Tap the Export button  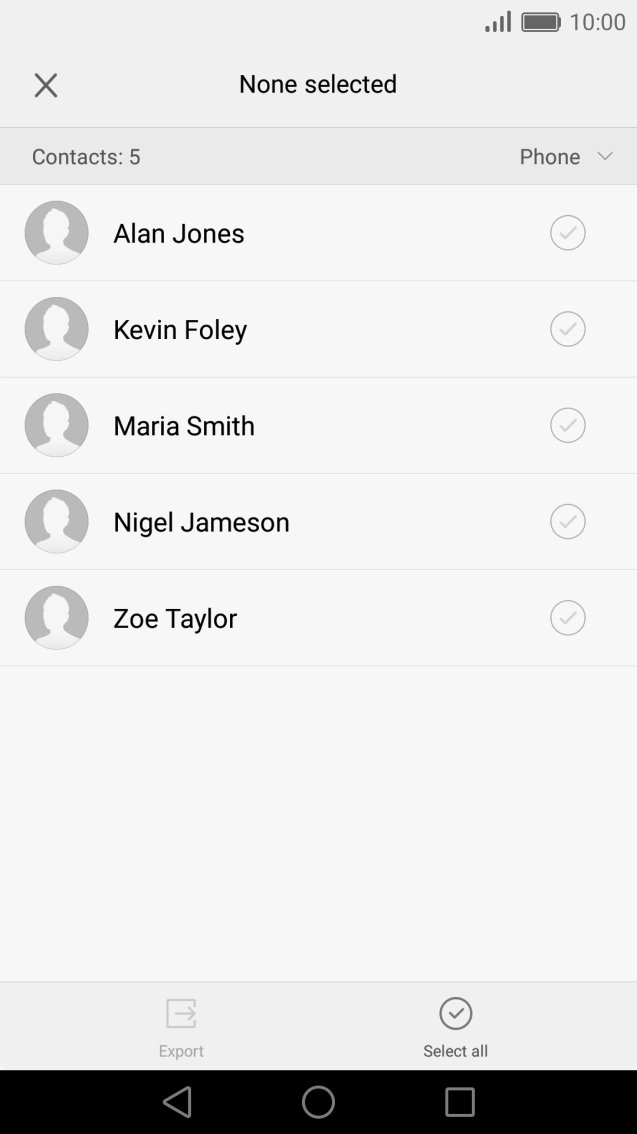(x=181, y=1026)
